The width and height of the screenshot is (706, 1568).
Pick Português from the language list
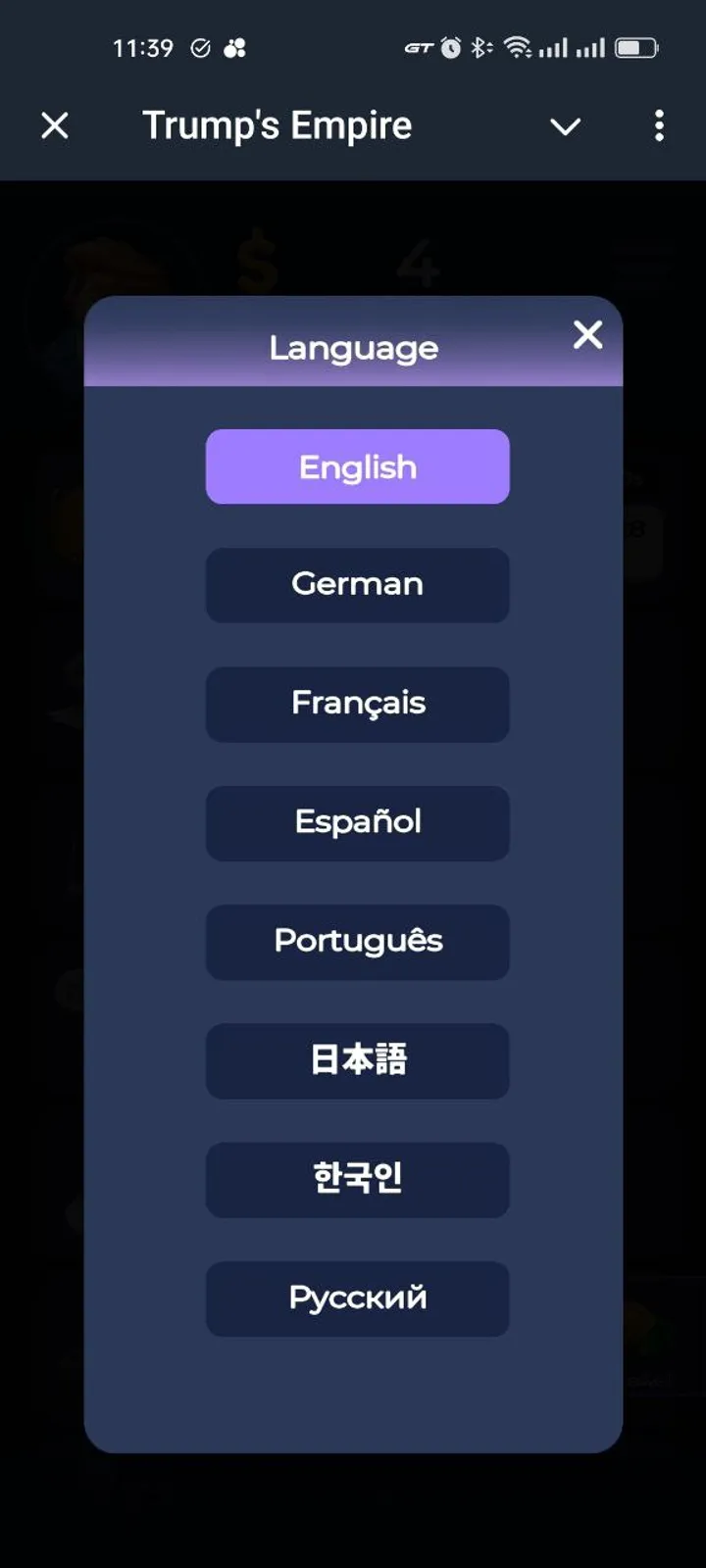pos(357,942)
